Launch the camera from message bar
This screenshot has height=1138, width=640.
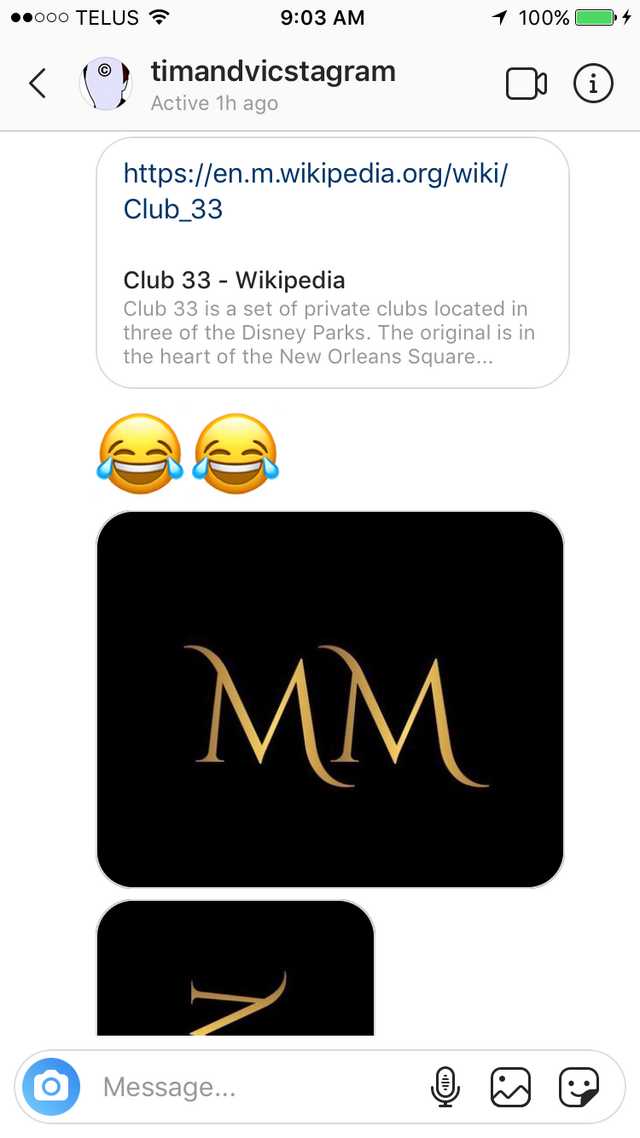[51, 1086]
